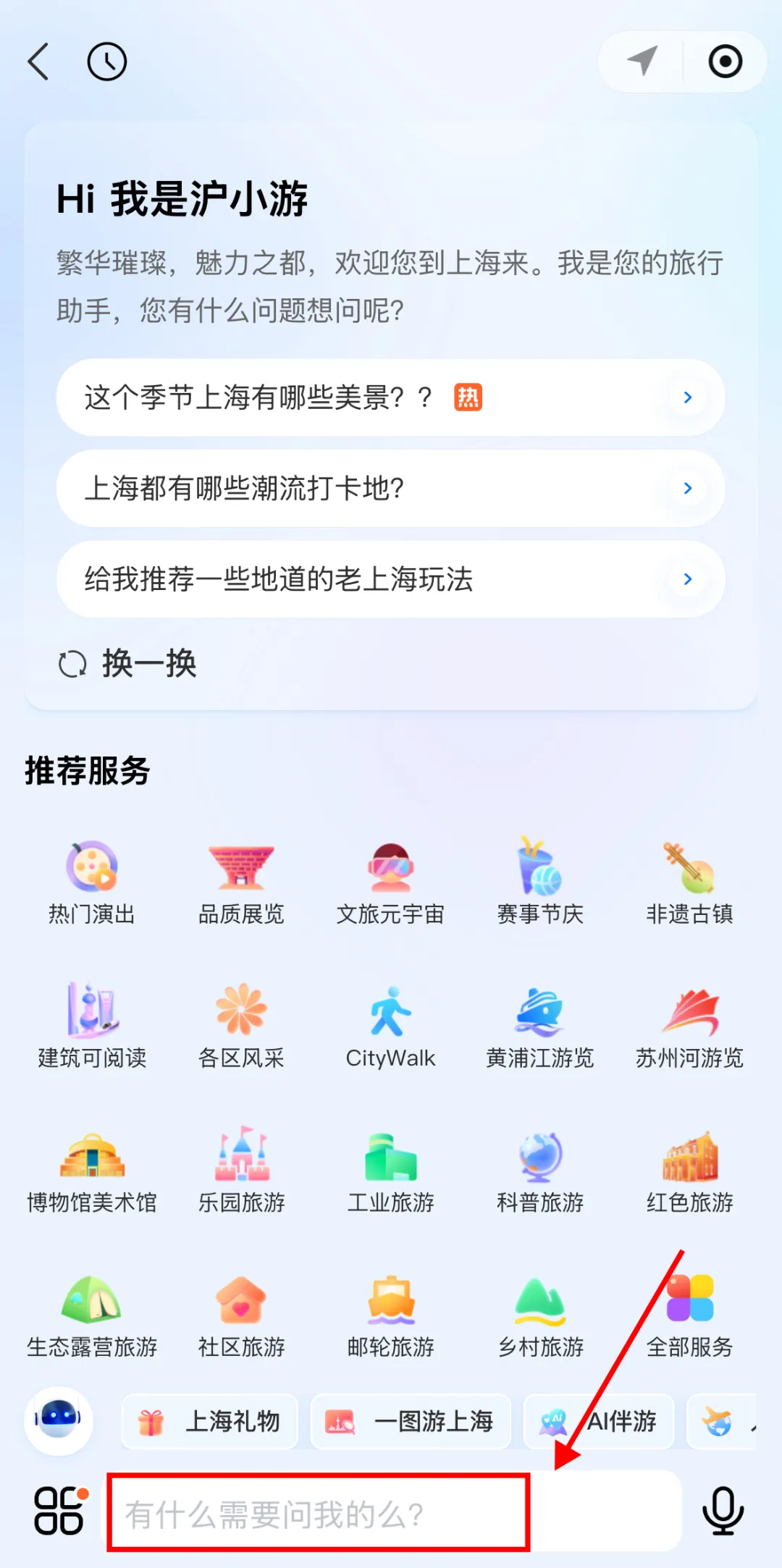782x1568 pixels.
Task: Ask 这个季节上海有哪些美景
Action: coord(391,397)
